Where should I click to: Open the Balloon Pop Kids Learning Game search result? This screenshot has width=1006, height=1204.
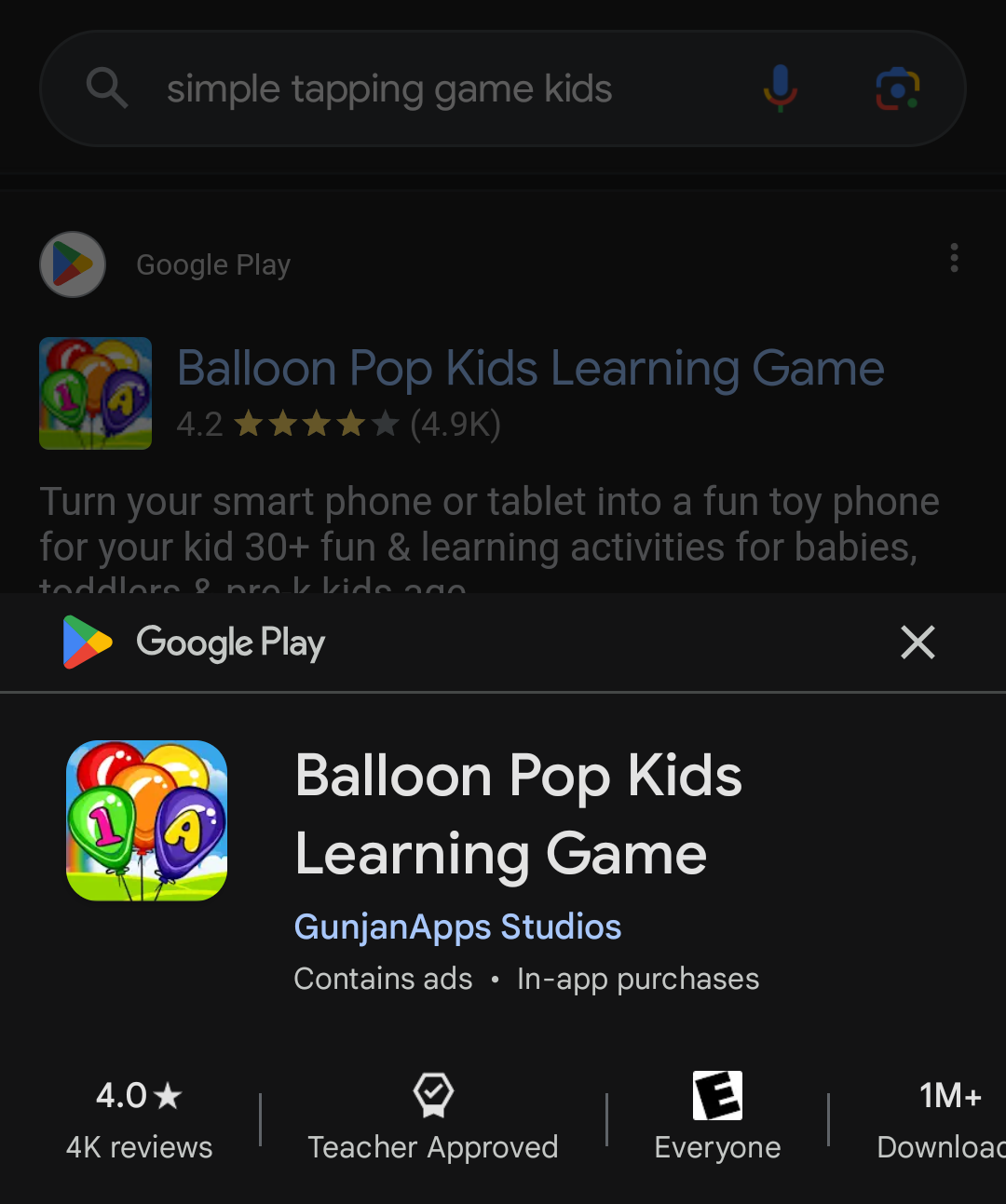tap(530, 368)
